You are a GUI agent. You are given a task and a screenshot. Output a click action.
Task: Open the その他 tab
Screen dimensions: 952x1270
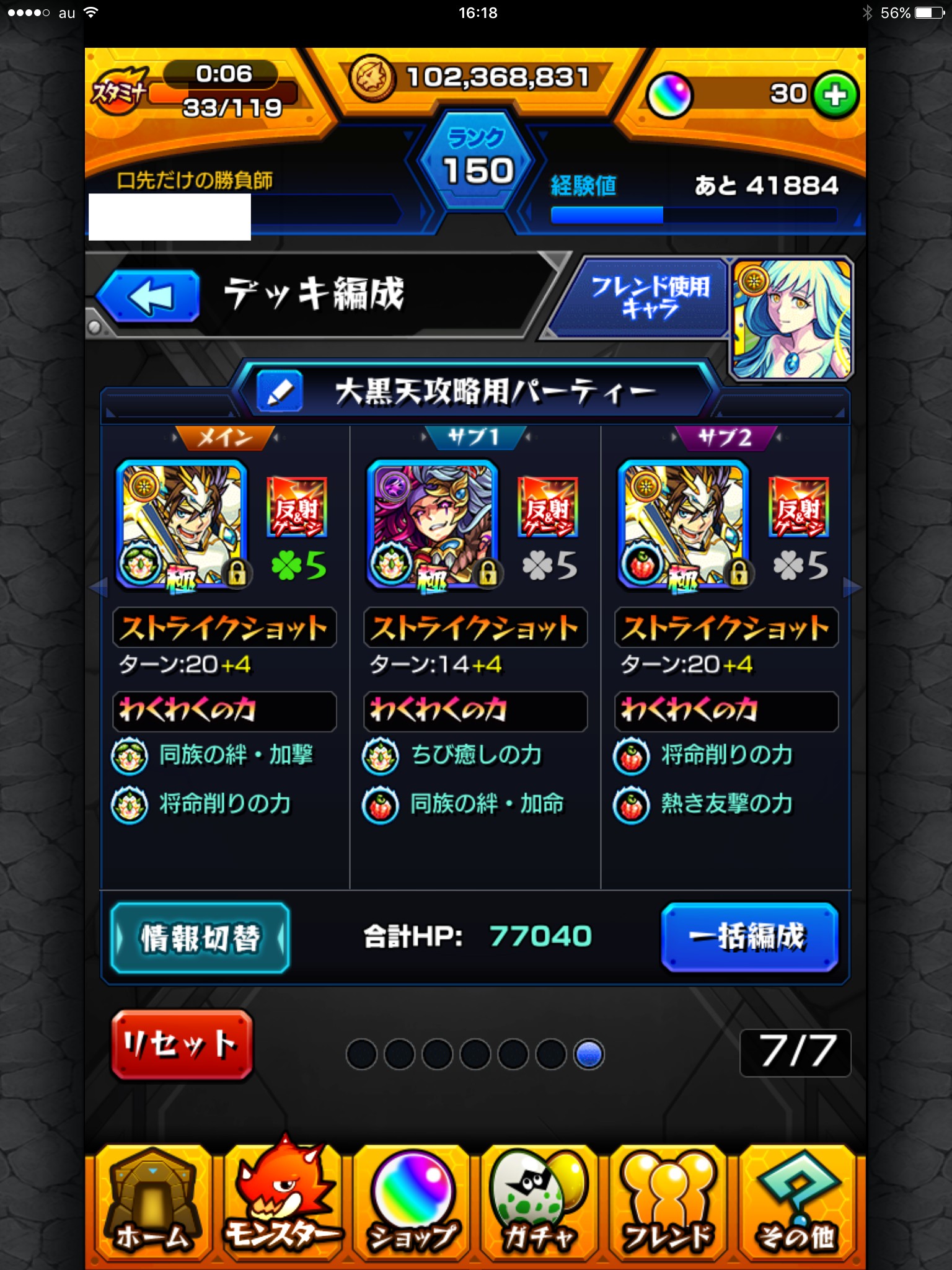797,1203
